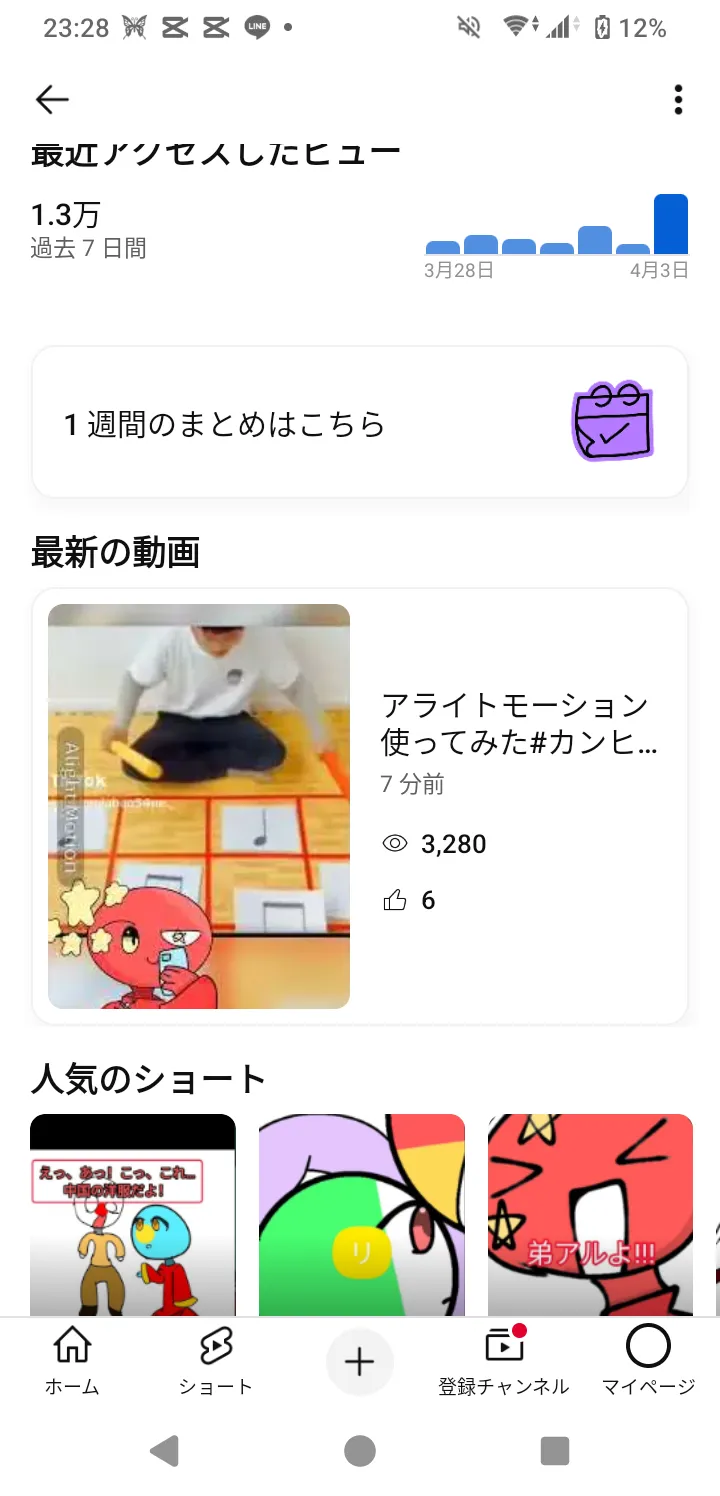Tap the system home button
The image size is (720, 1496).
pyautogui.click(x=359, y=1450)
